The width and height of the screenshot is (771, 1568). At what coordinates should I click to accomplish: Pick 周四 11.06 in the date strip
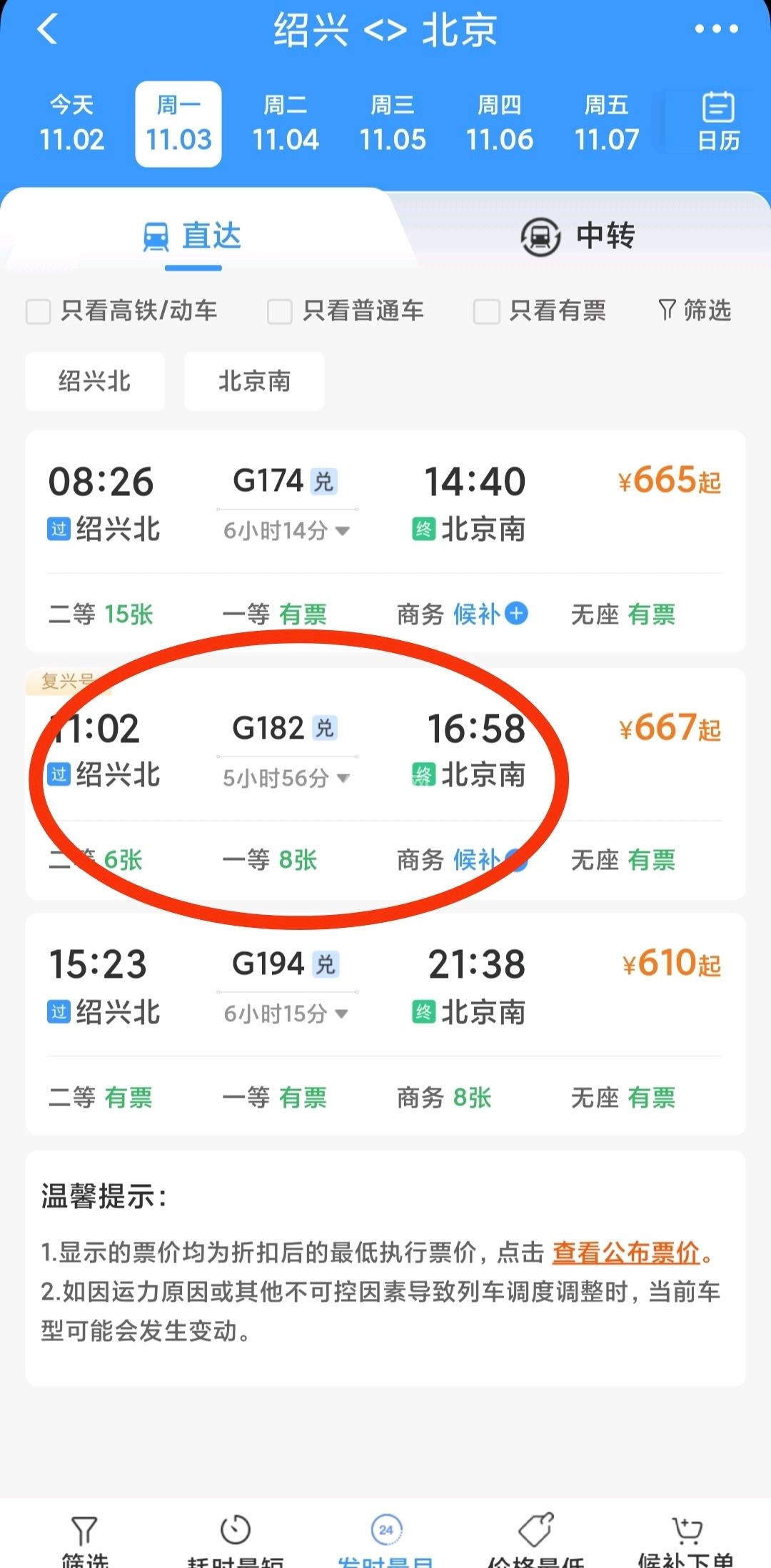(500, 124)
